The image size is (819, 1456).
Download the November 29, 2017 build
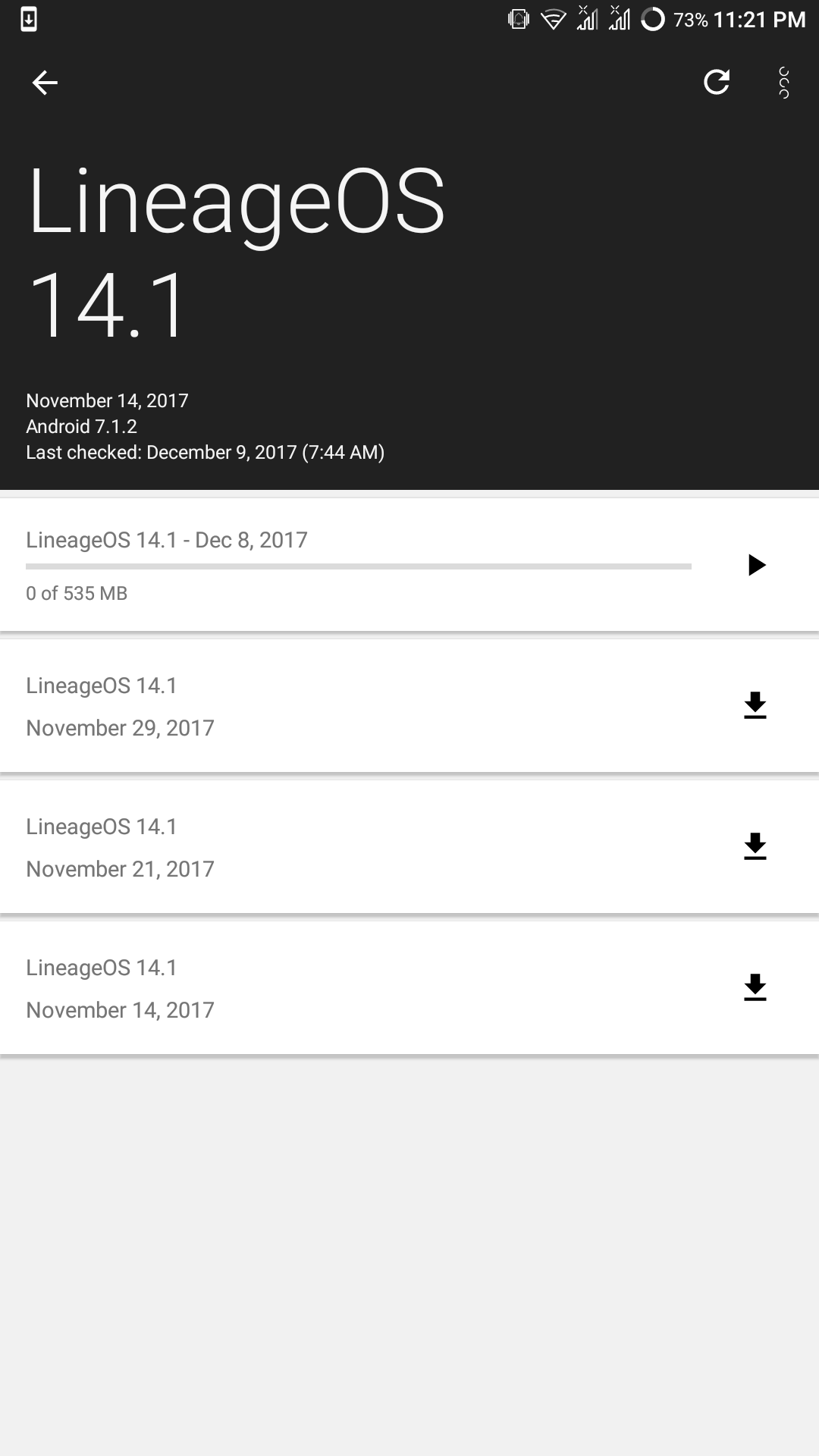coord(755,706)
